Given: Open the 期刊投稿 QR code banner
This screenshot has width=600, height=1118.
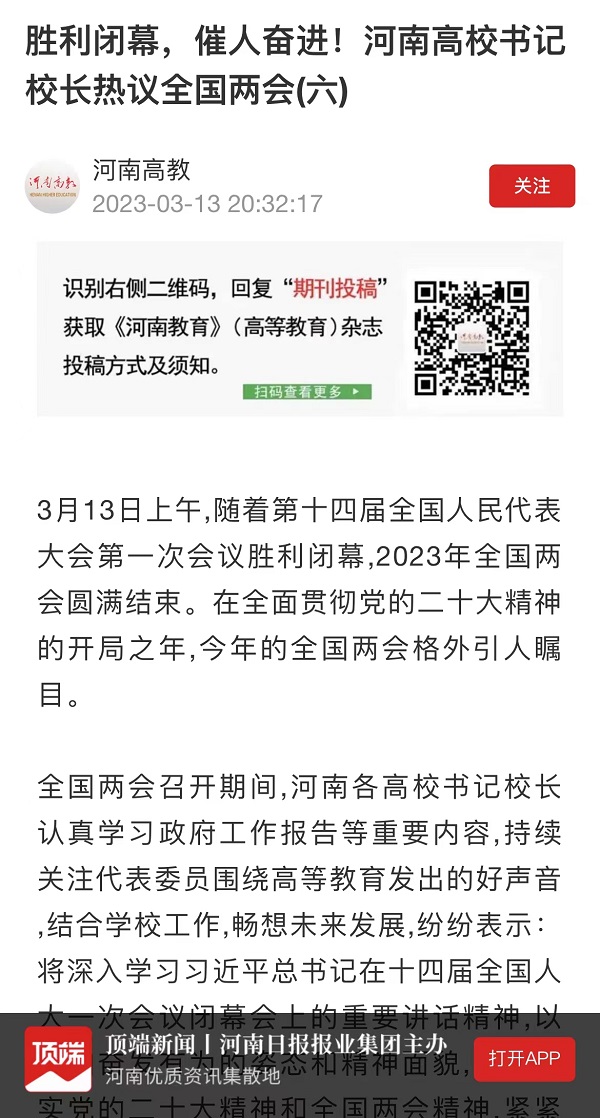Looking at the screenshot, I should click(x=300, y=329).
